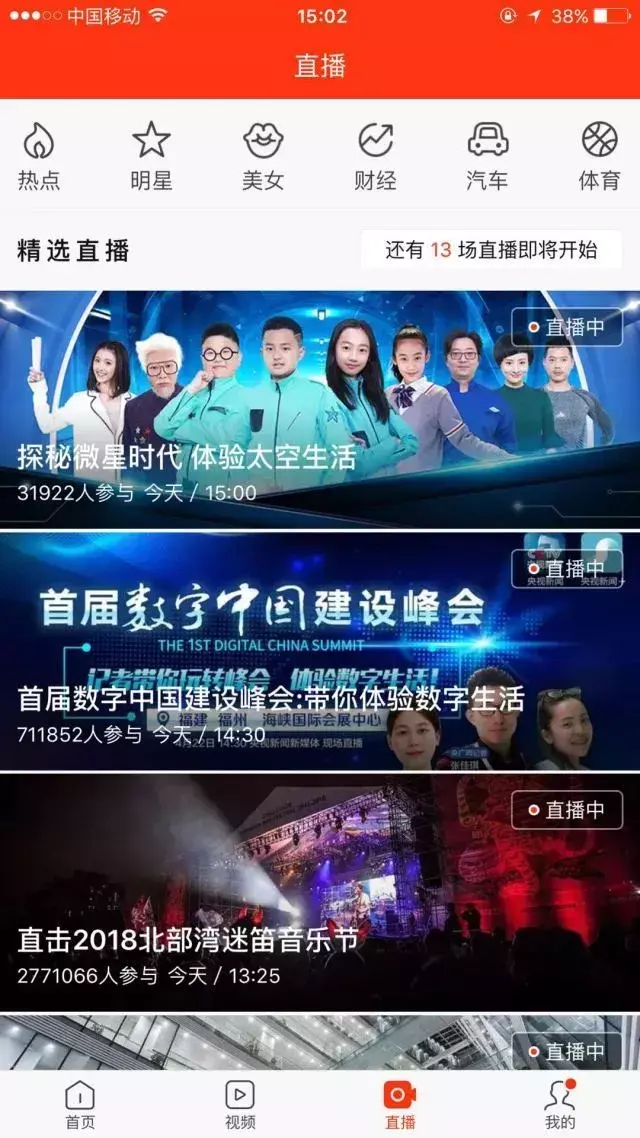
Task: Tap the 直播 tab in bottom bar
Action: (x=400, y=1104)
